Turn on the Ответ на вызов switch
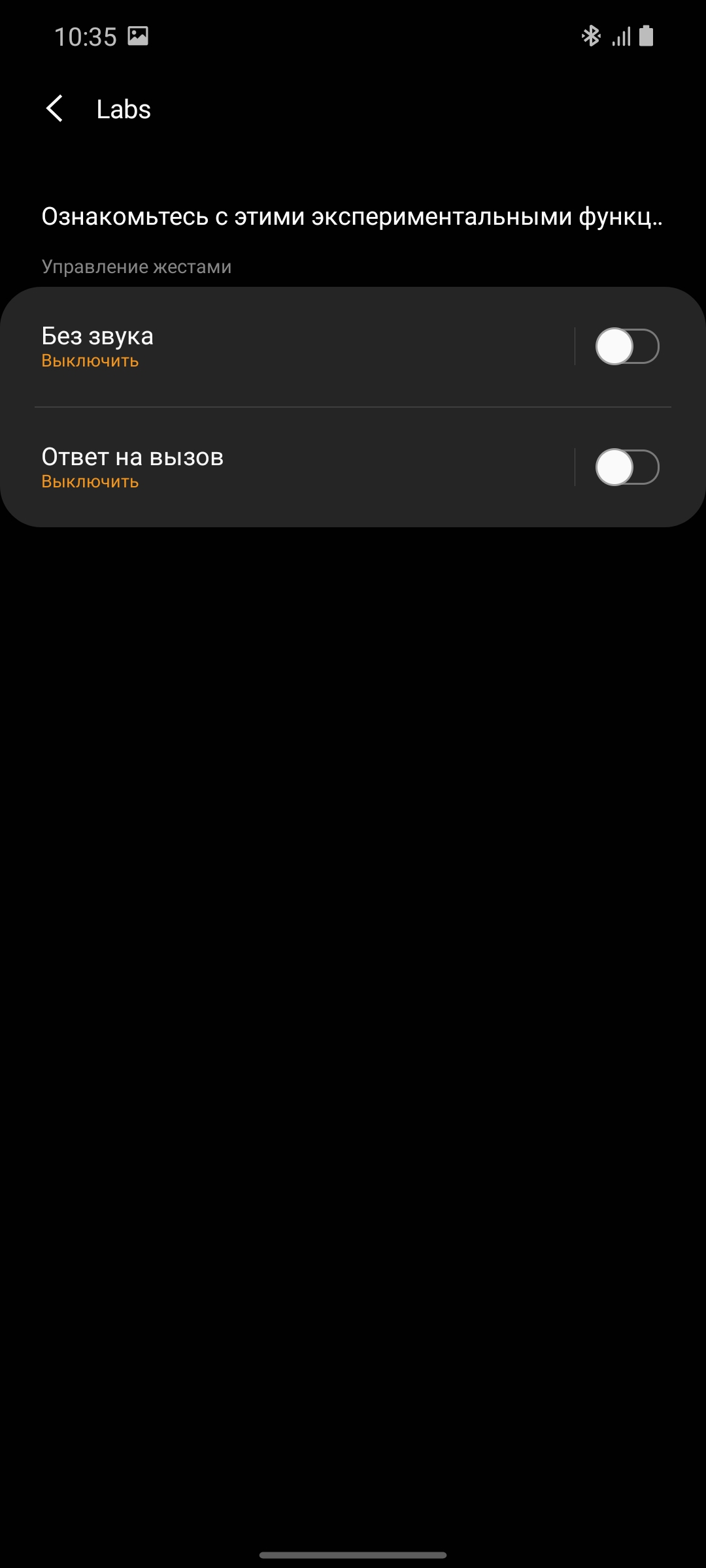This screenshot has width=706, height=1568. [x=626, y=467]
